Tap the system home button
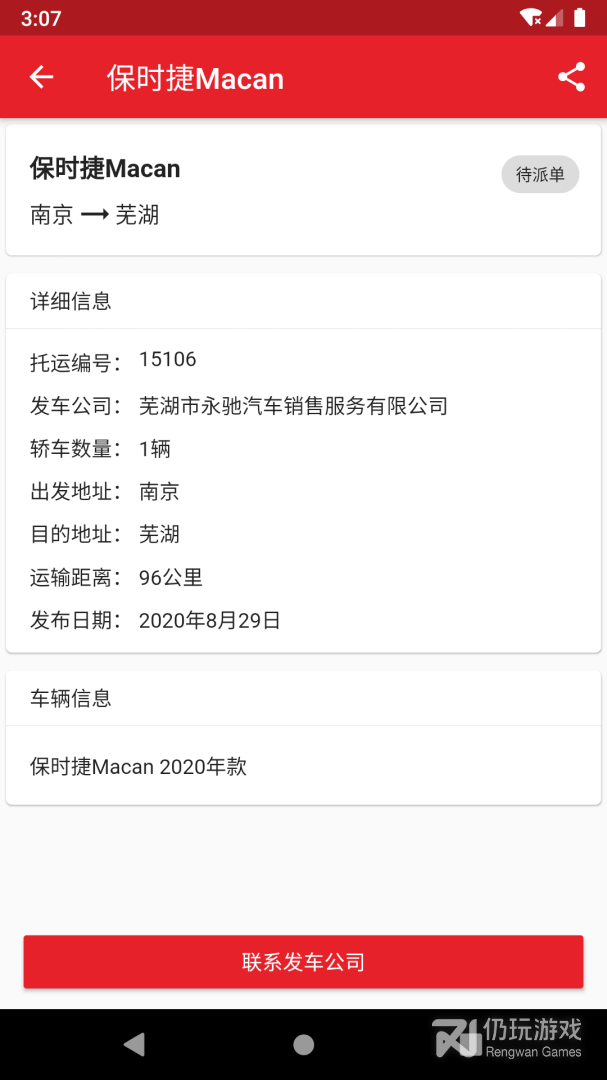This screenshot has height=1080, width=607. (x=304, y=1045)
